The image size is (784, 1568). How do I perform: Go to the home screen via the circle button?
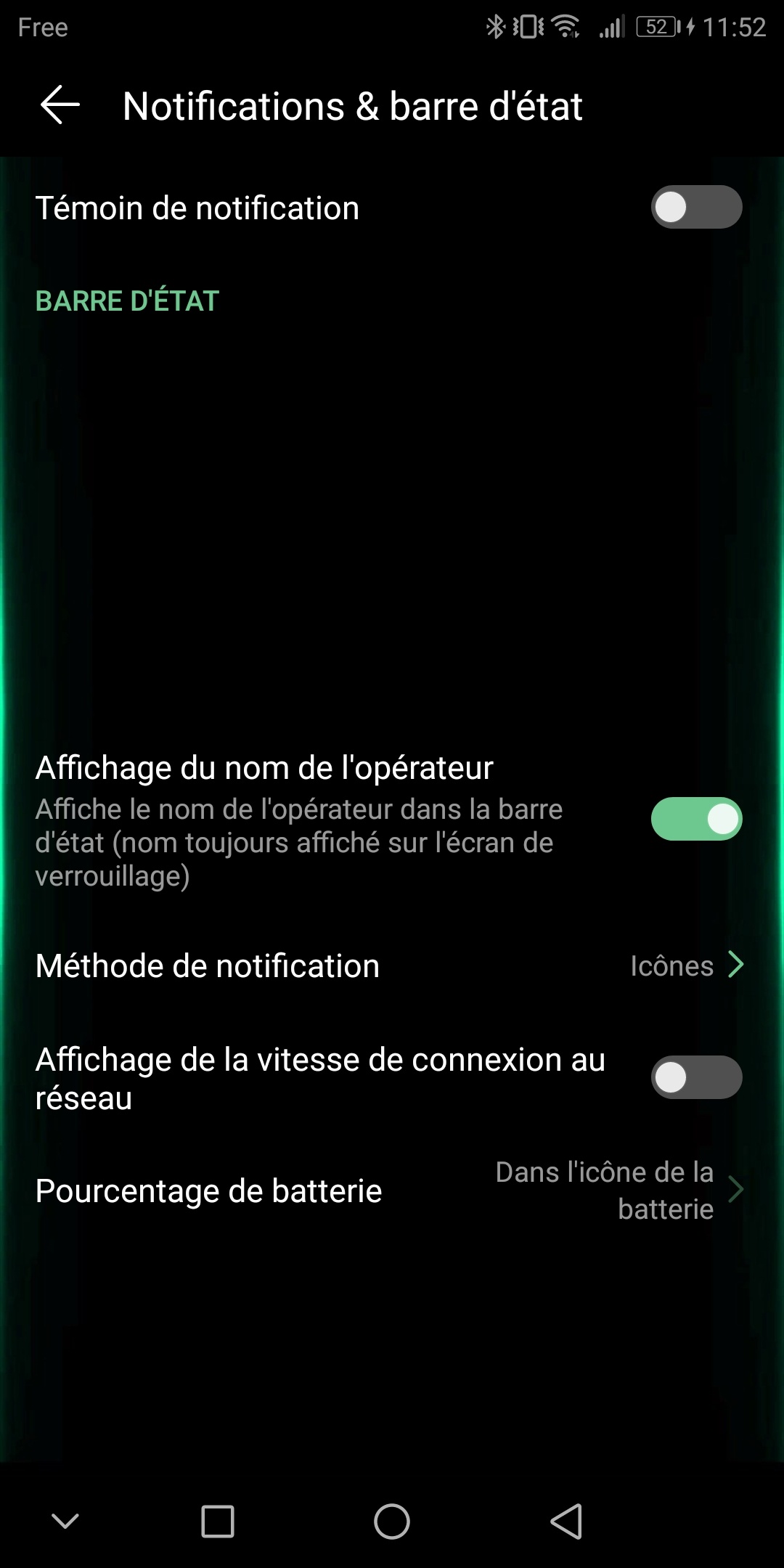click(x=392, y=1522)
